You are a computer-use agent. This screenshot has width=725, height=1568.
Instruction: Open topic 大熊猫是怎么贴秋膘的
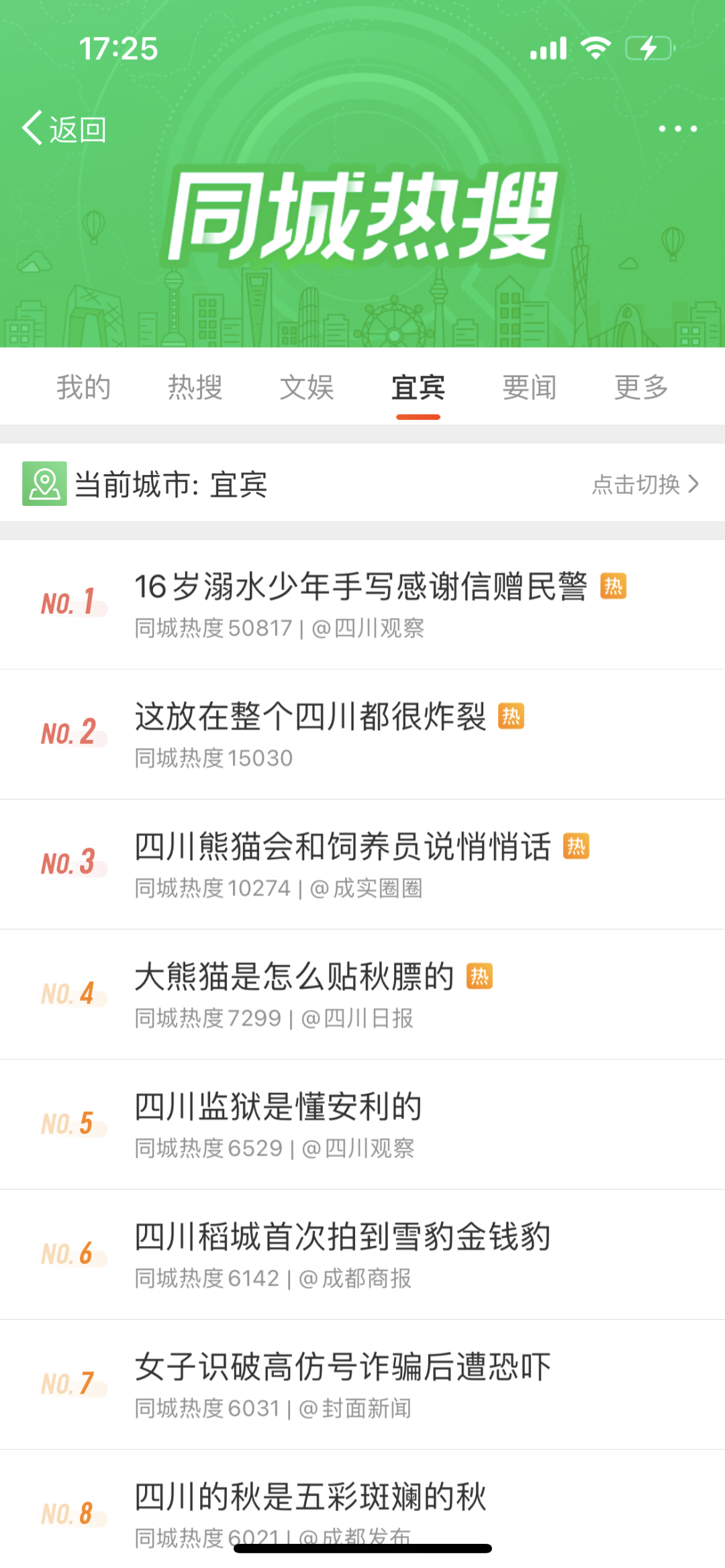[294, 978]
